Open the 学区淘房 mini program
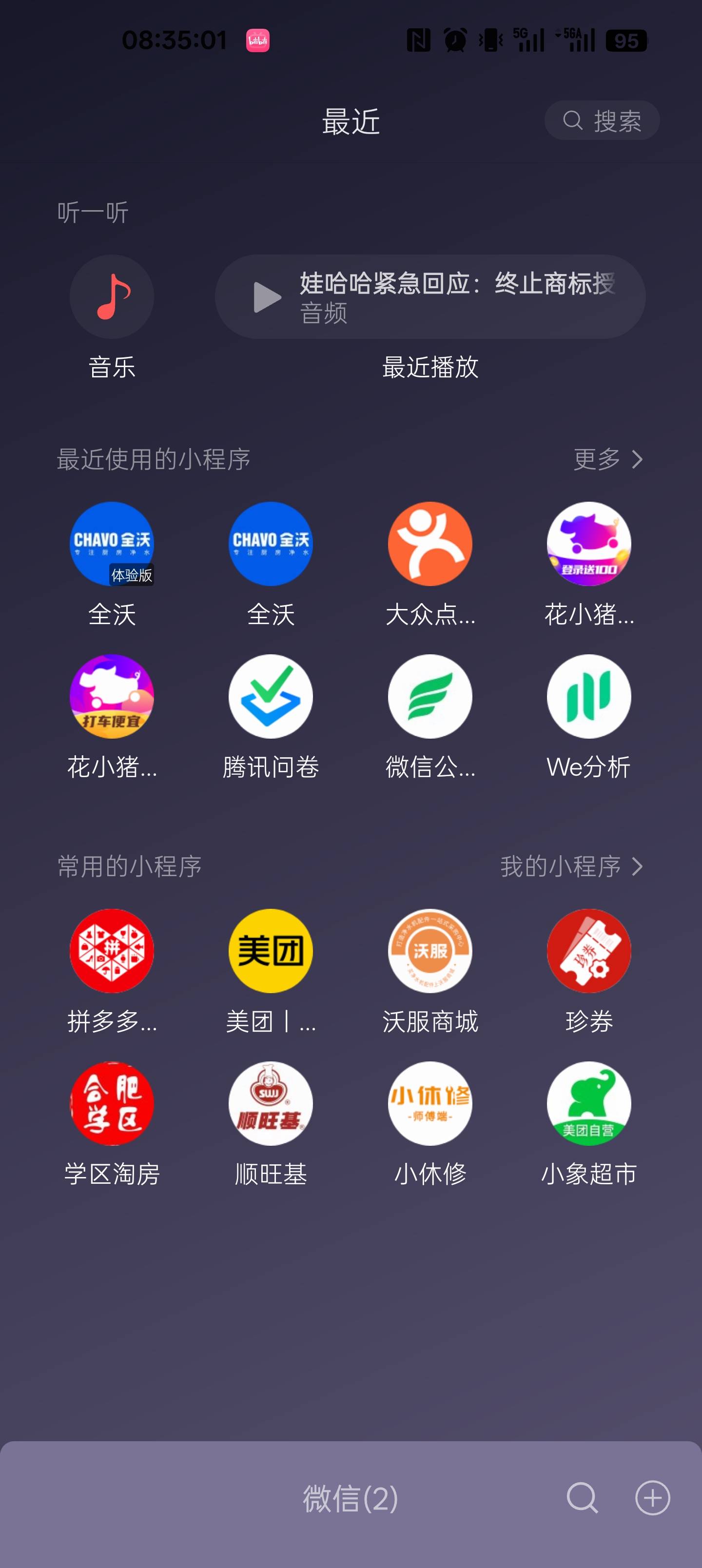Image resolution: width=702 pixels, height=1568 pixels. tap(112, 1103)
